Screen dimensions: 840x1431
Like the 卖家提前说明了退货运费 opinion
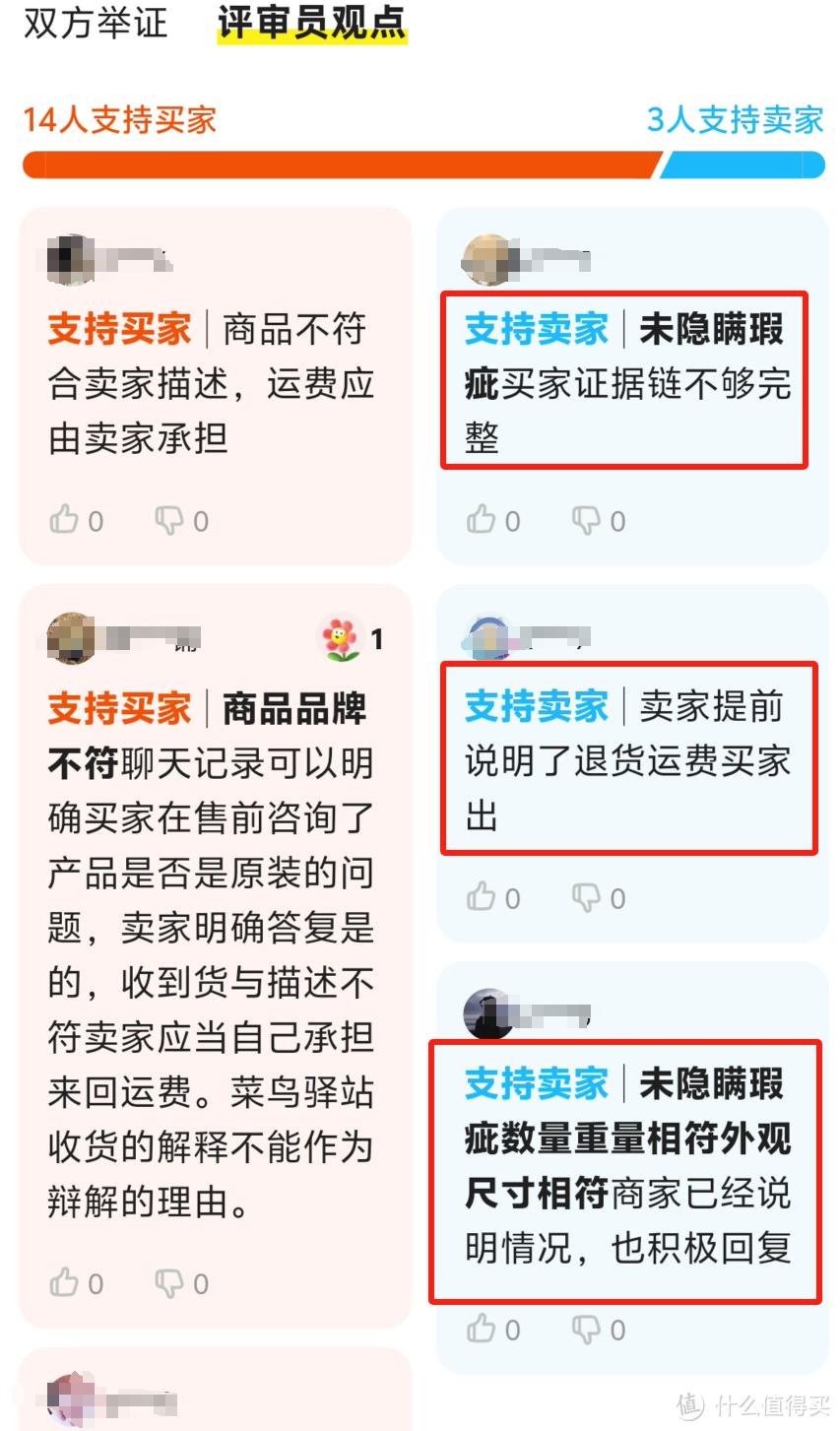482,897
